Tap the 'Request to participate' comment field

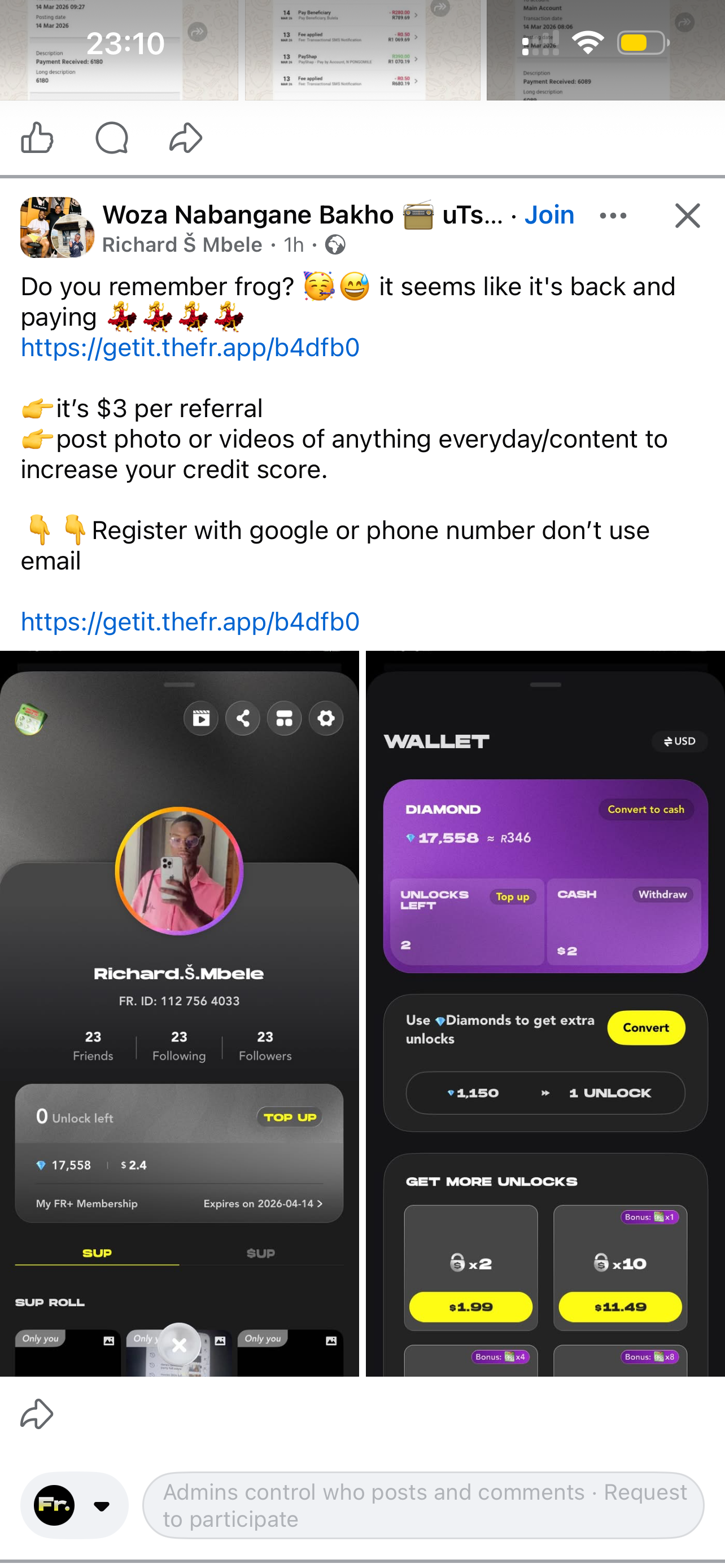[x=423, y=1505]
